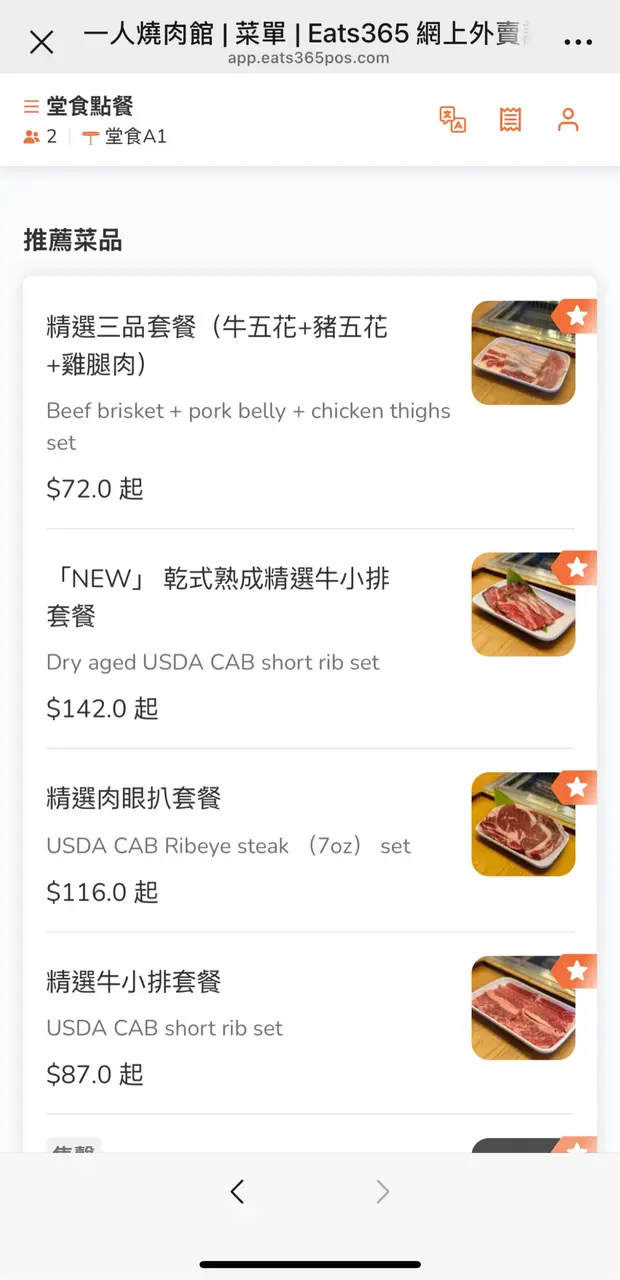Close the in-app browser page
The height and width of the screenshot is (1280, 620).
pos(41,42)
